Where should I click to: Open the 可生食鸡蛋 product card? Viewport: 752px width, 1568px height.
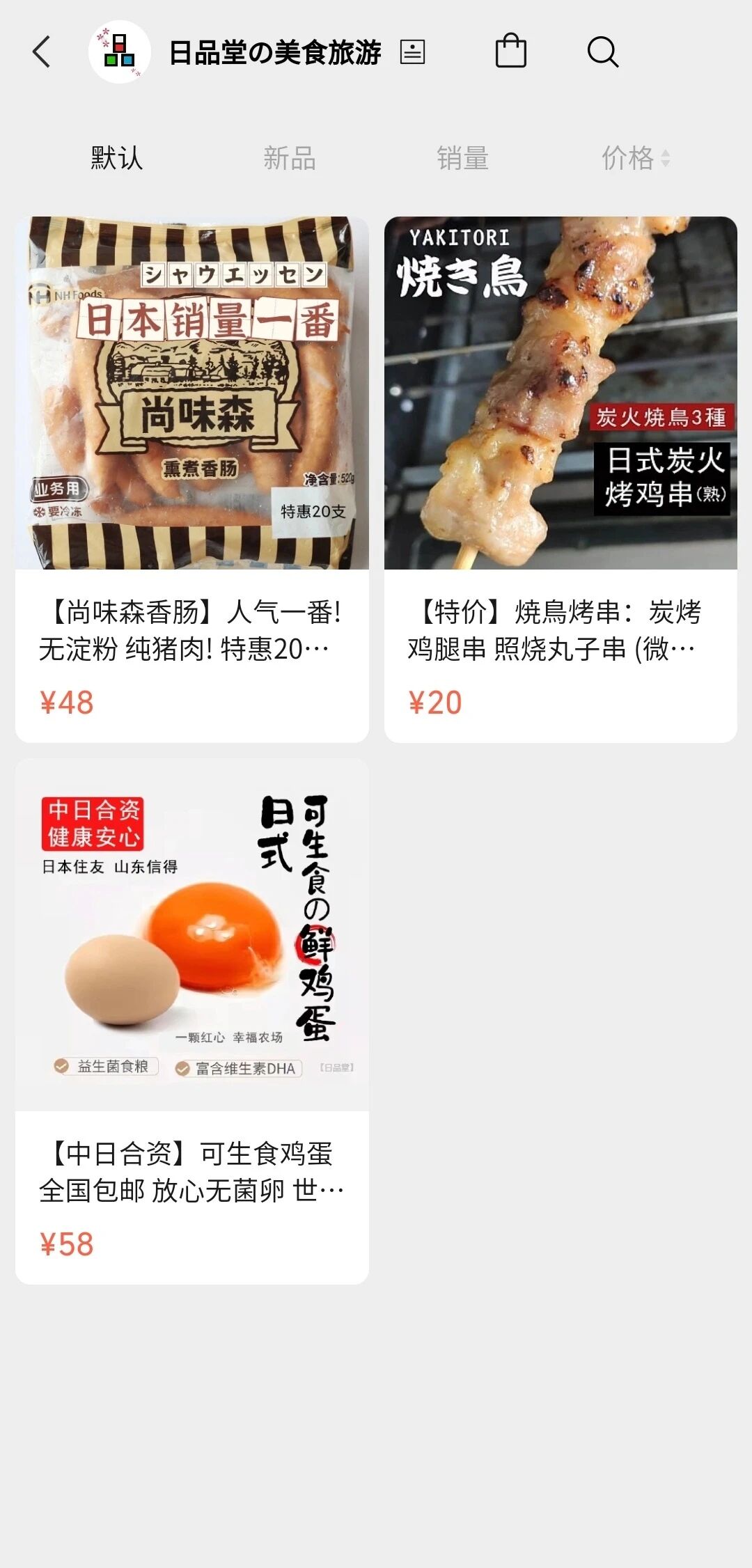(192, 1021)
